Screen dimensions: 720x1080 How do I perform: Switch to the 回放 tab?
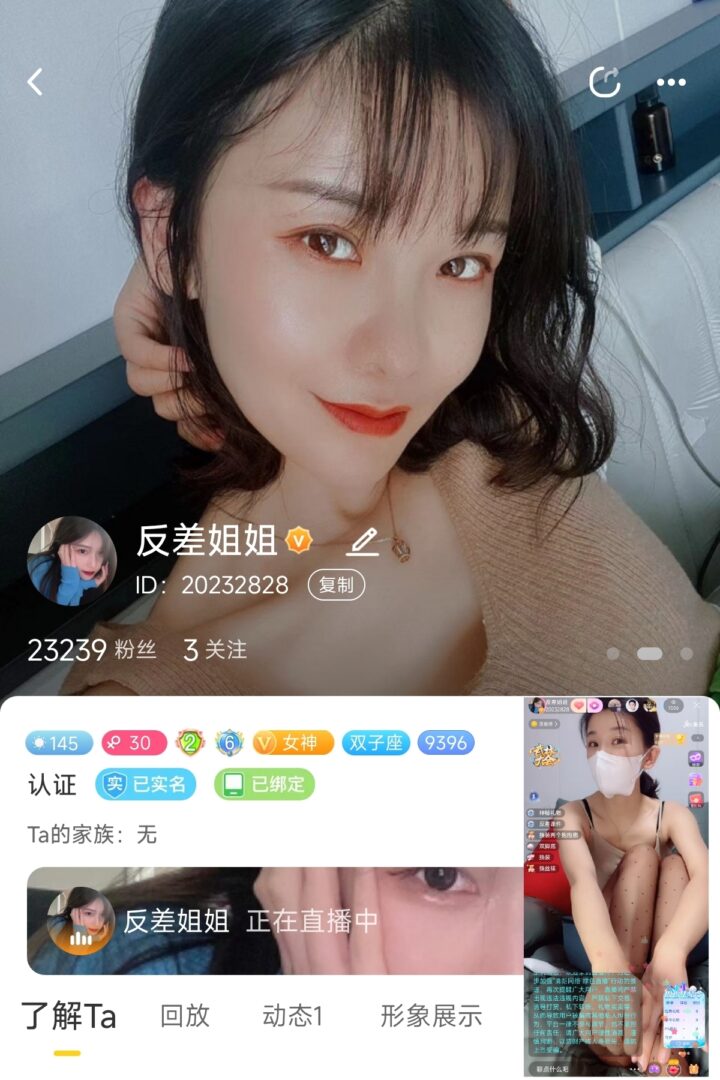pyautogui.click(x=185, y=1016)
